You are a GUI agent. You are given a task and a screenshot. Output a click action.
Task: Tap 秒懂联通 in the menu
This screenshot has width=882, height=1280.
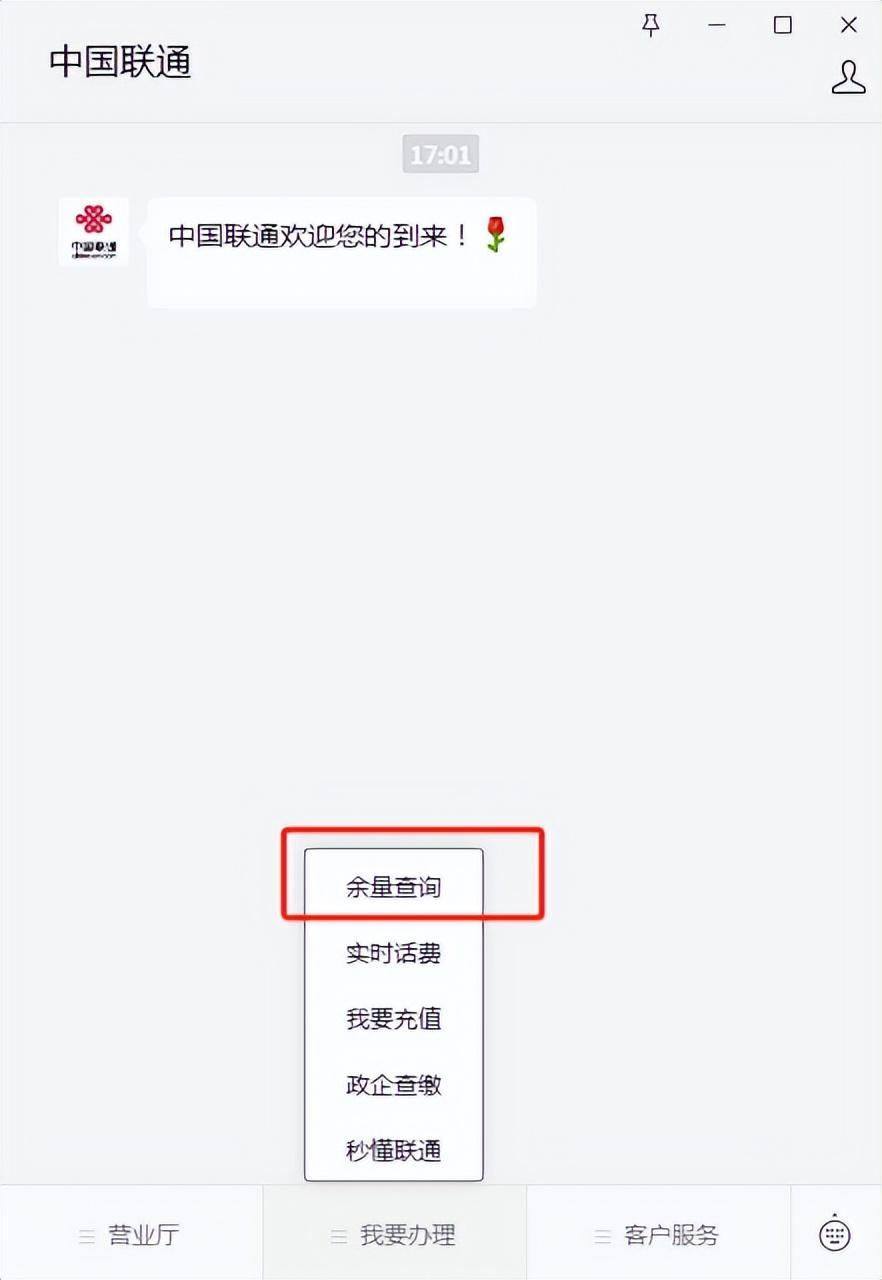click(393, 1150)
